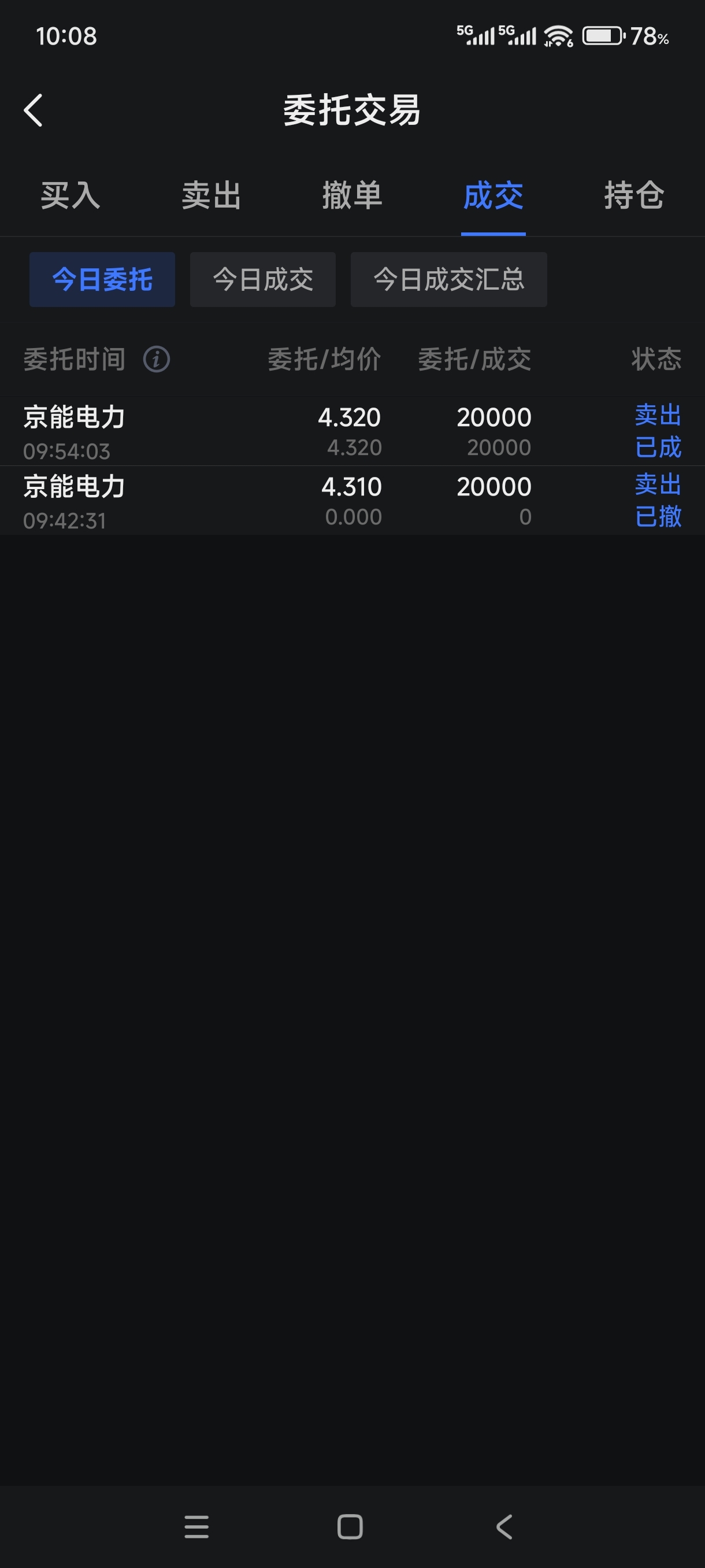Select the 今日委托 chip

coord(102,279)
